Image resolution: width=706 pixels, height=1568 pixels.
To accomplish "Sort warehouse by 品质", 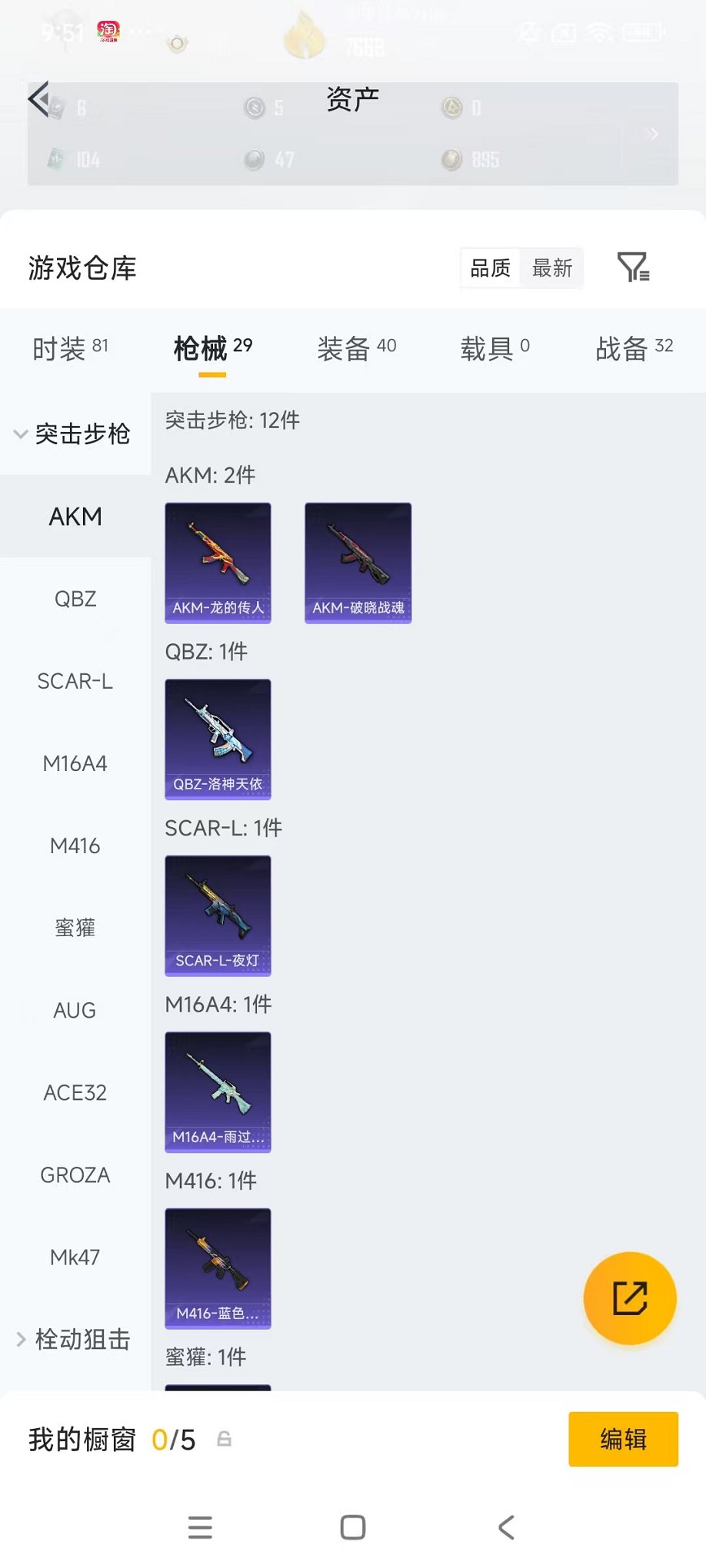I will tap(491, 267).
